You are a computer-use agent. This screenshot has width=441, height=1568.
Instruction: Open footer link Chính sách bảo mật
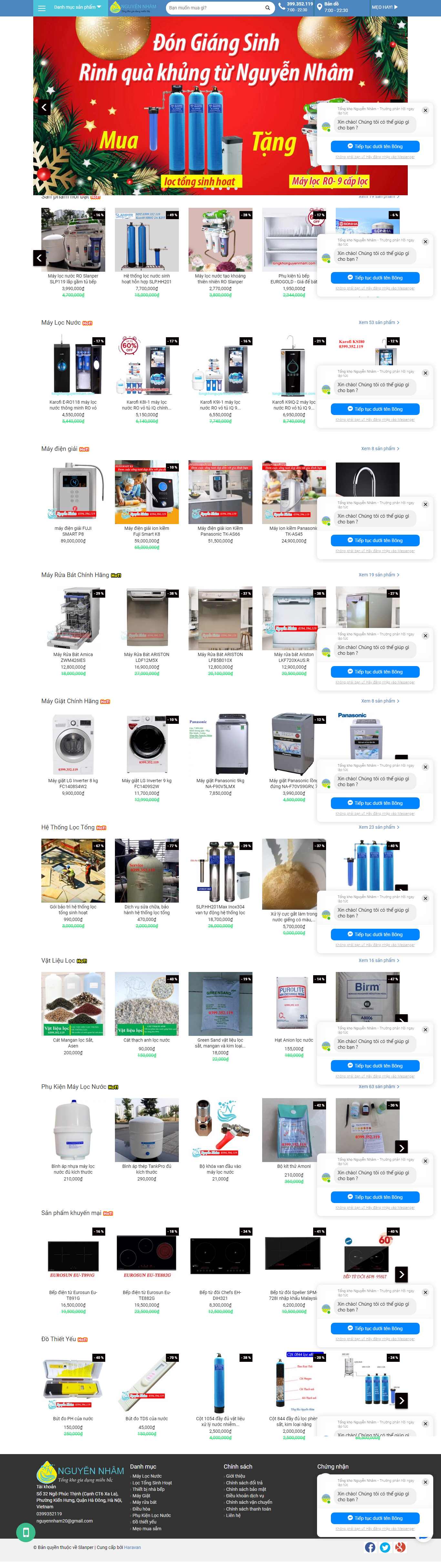245,1489
